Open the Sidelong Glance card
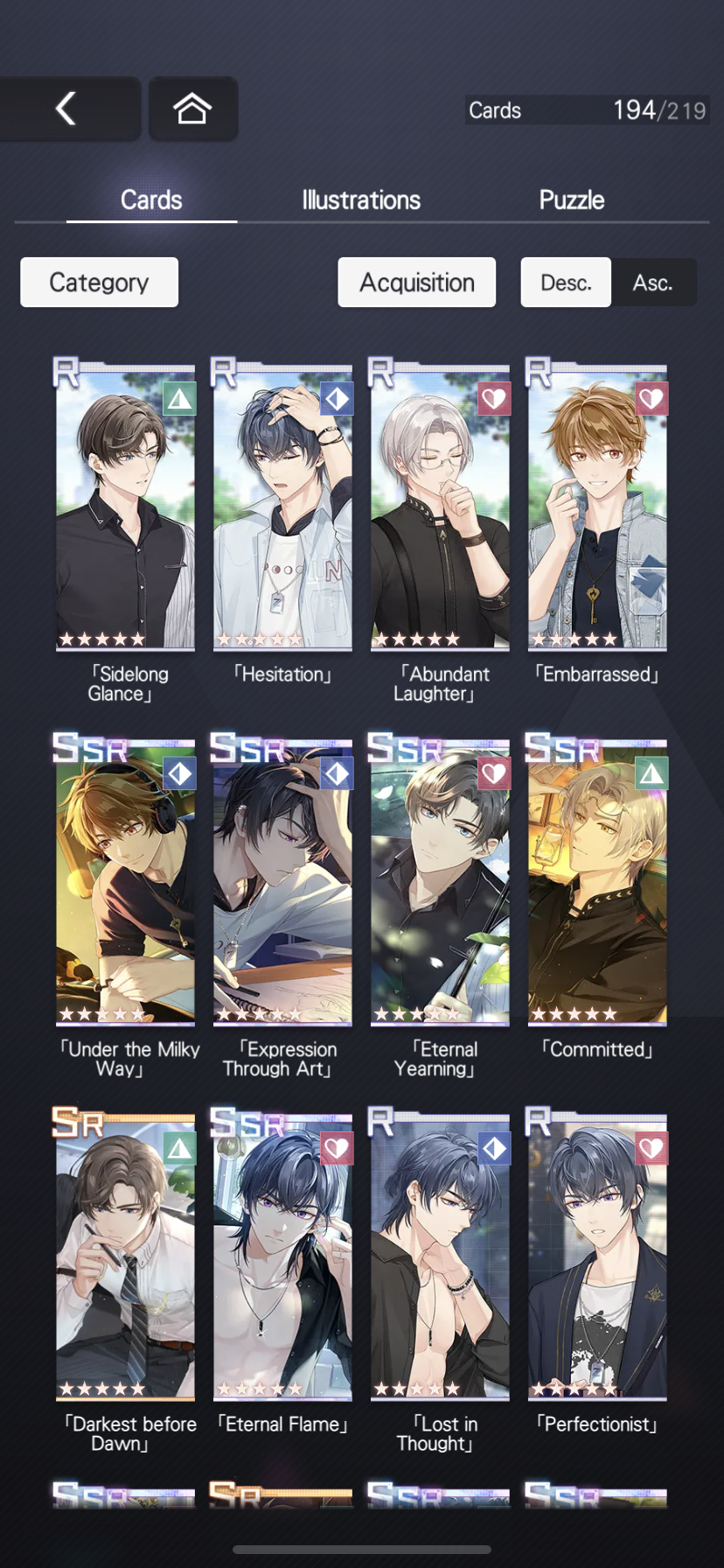 125,507
